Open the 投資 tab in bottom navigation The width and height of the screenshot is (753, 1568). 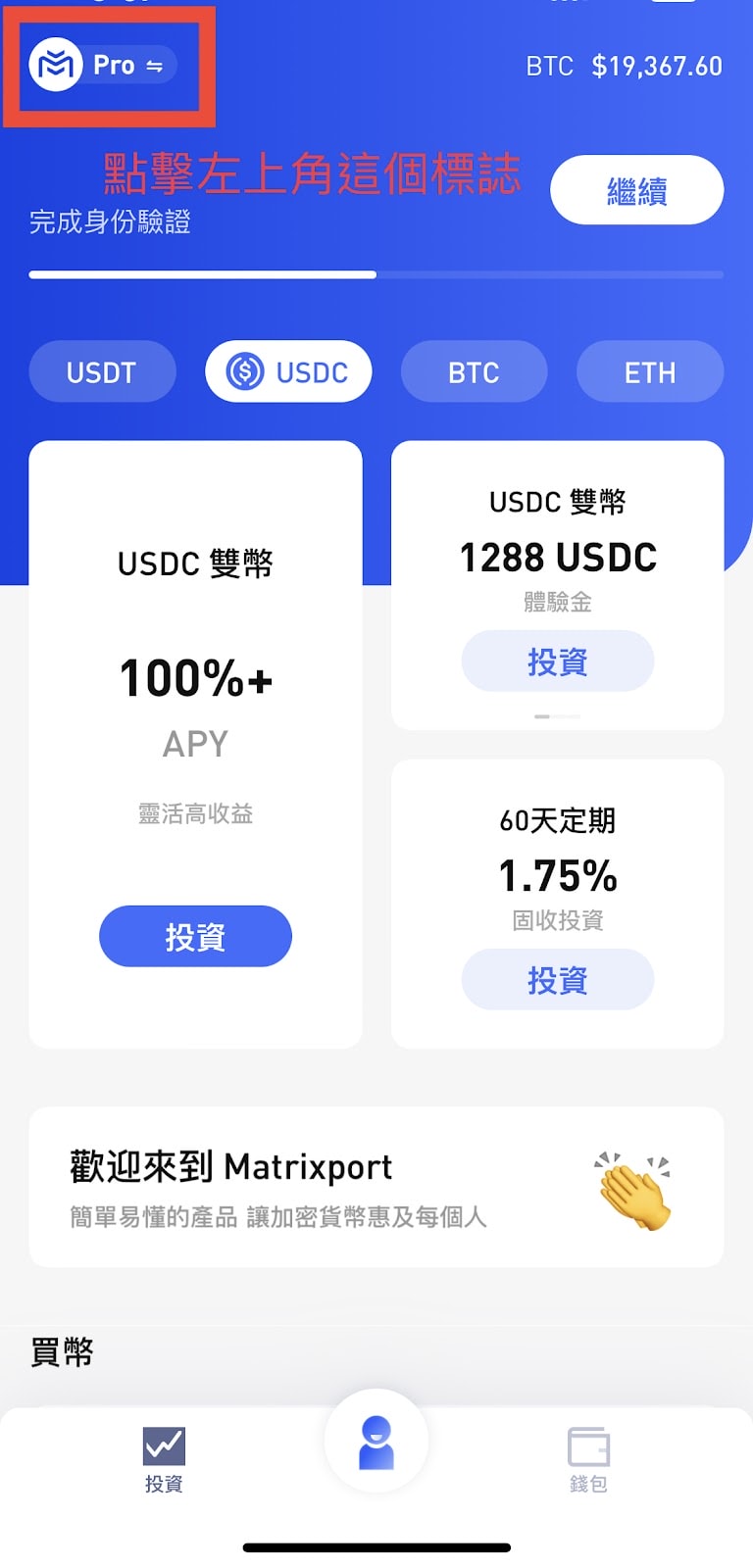tap(164, 1458)
